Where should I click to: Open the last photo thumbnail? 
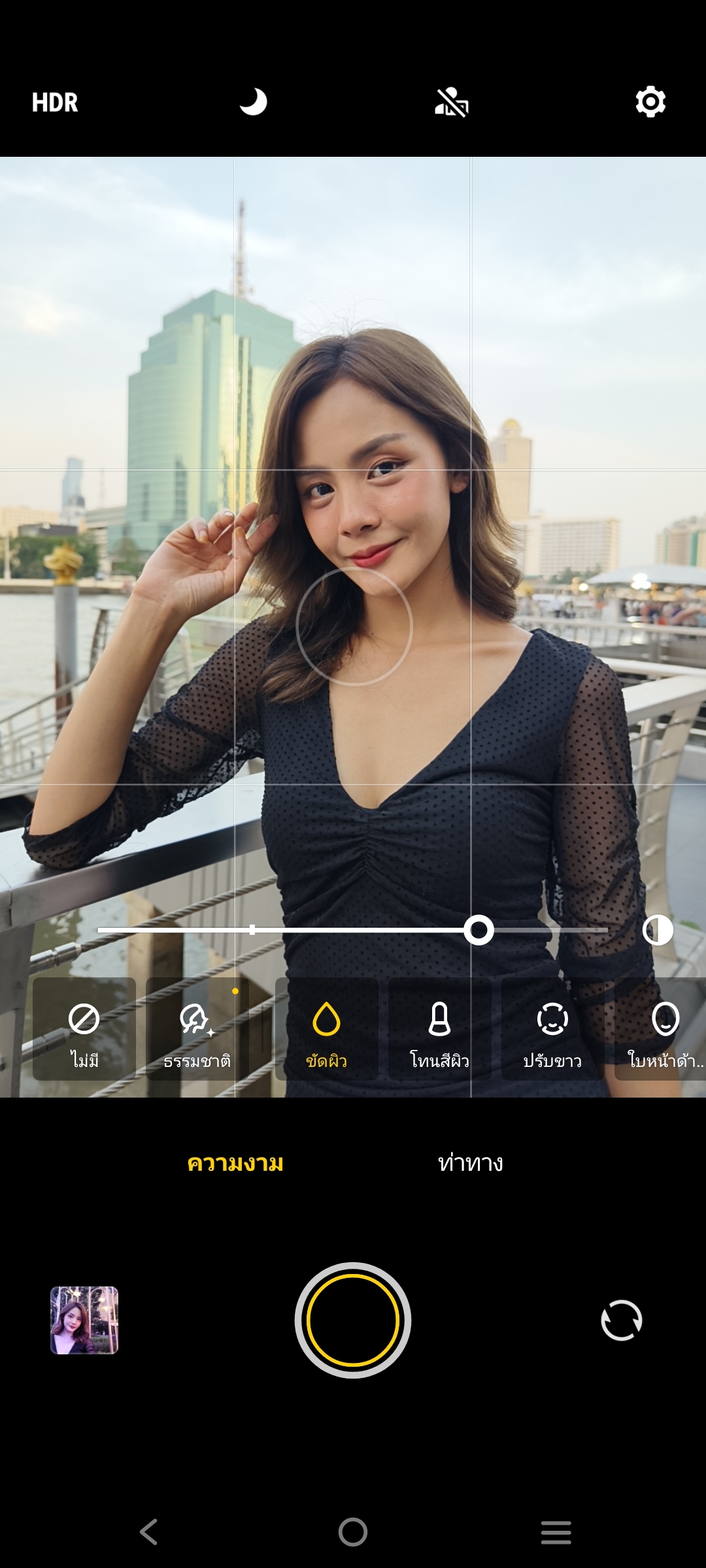coord(84,1320)
